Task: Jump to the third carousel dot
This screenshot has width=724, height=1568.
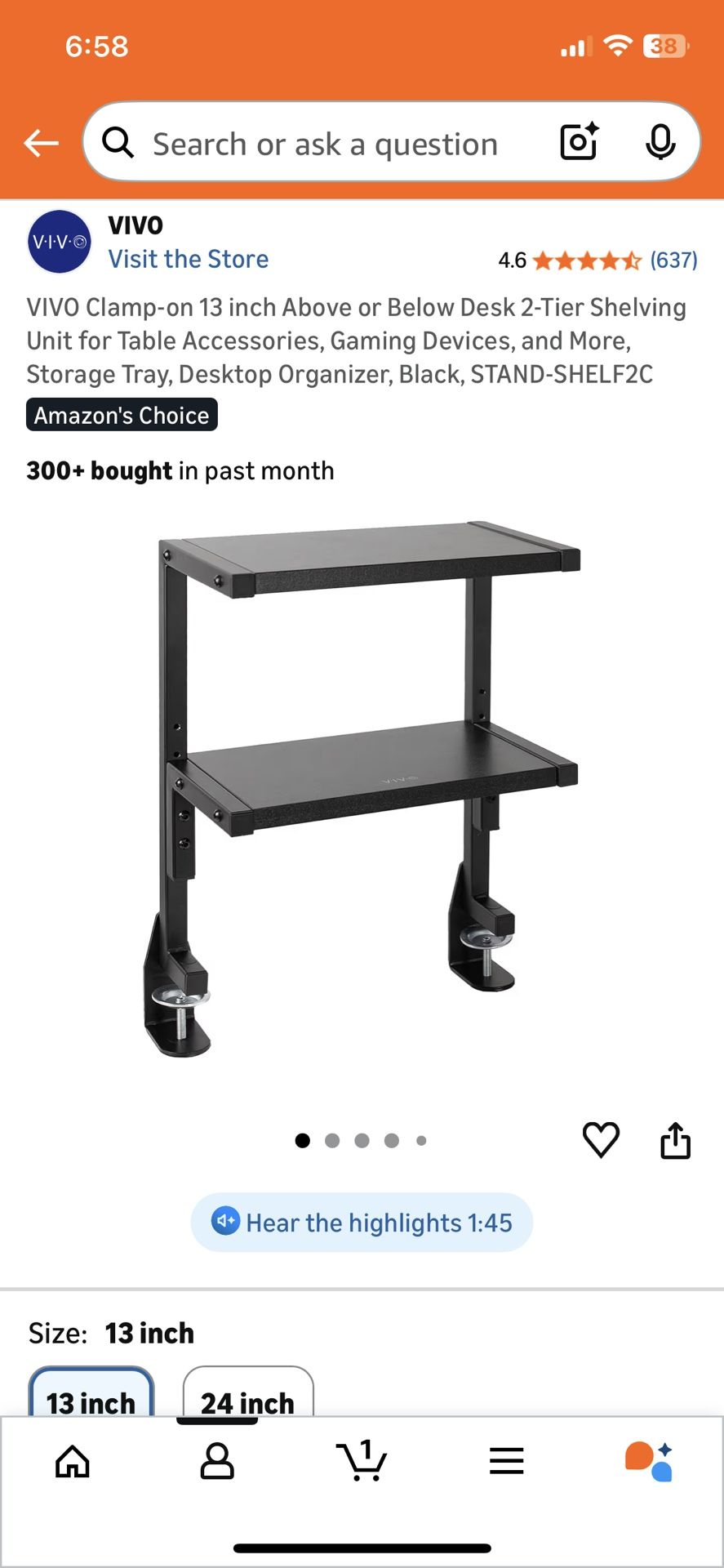Action: 362,1140
